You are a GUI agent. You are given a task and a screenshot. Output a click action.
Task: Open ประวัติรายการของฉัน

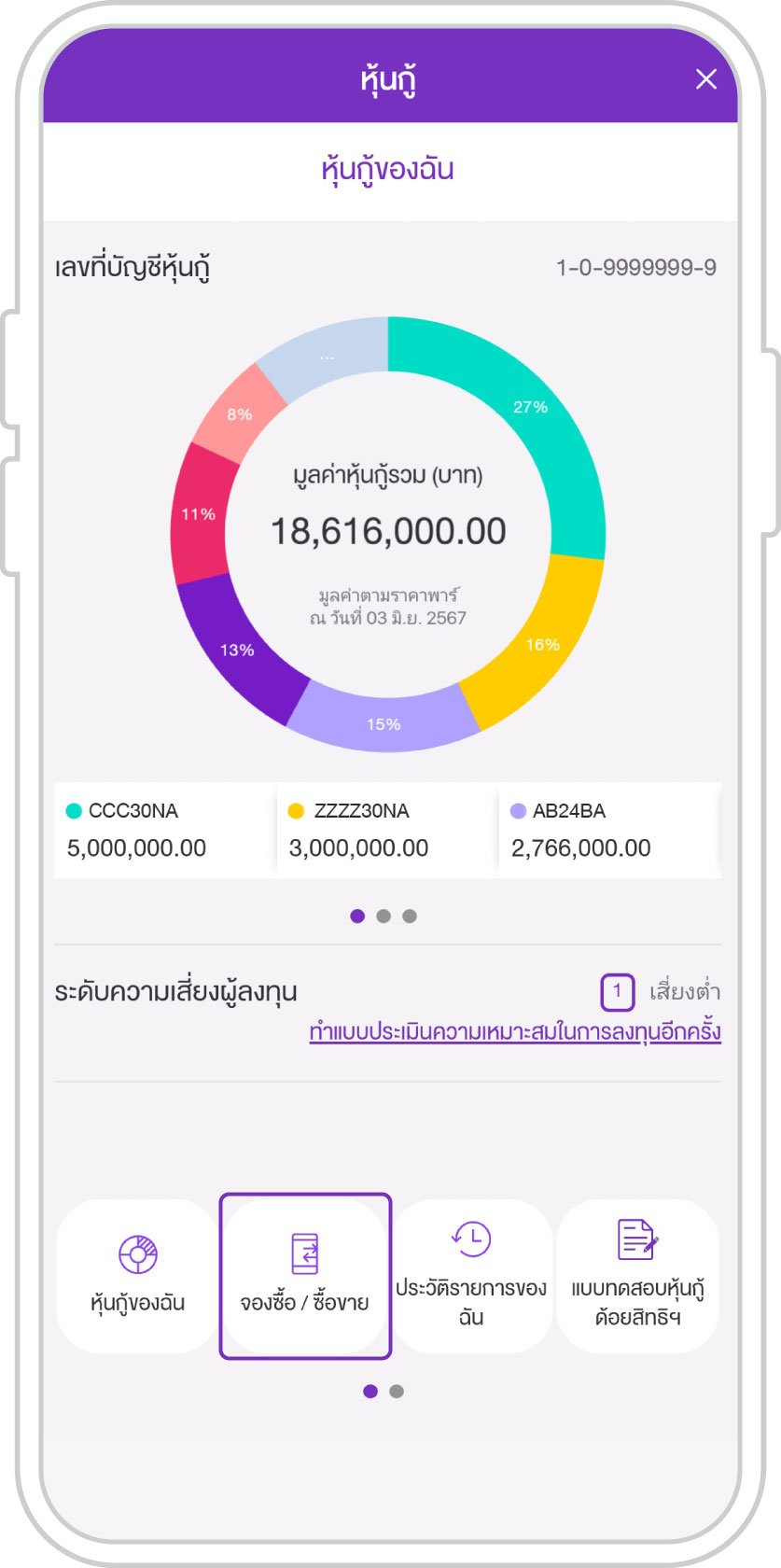coord(471,1276)
